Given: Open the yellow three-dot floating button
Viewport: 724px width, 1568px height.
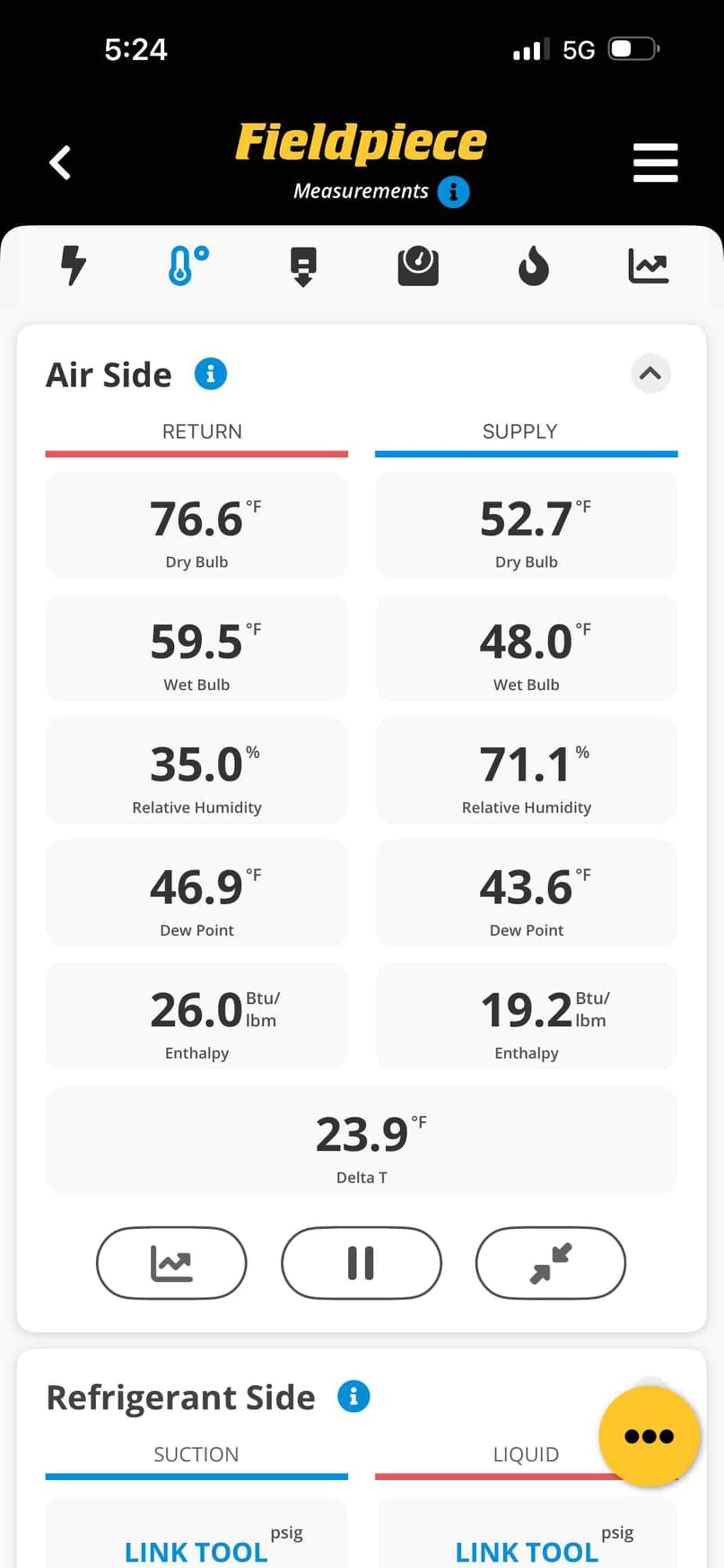Looking at the screenshot, I should [649, 1436].
